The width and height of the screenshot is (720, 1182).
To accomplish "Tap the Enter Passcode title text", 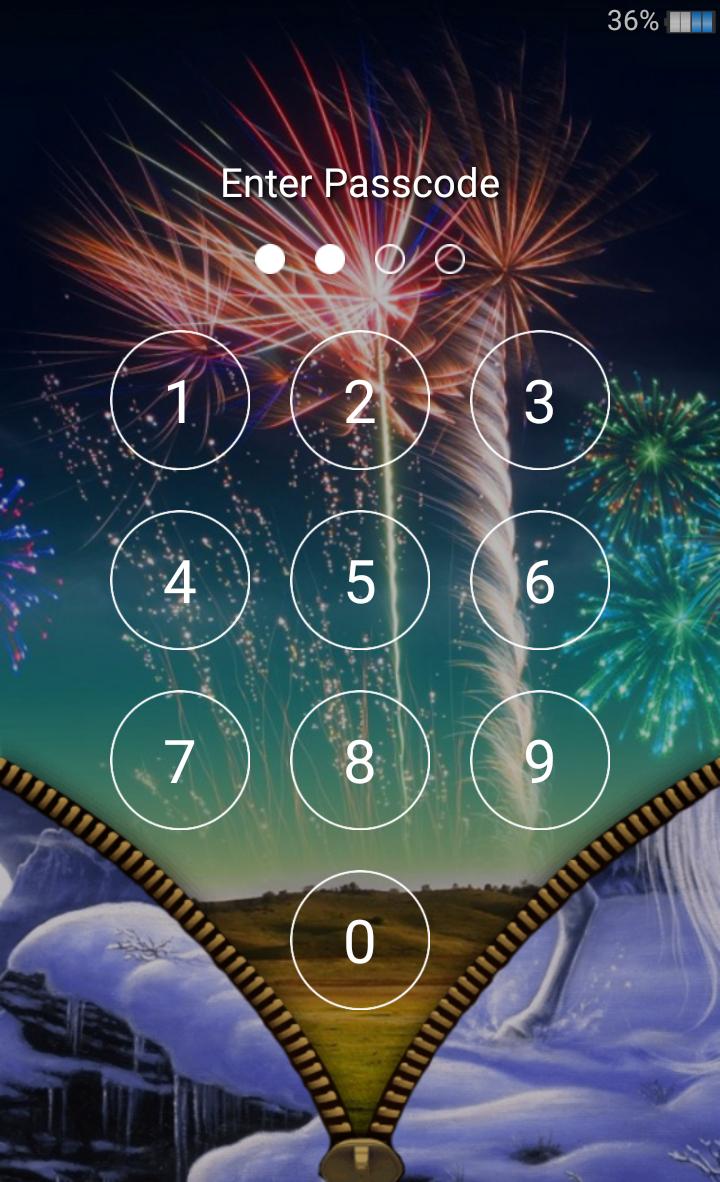I will tap(360, 184).
